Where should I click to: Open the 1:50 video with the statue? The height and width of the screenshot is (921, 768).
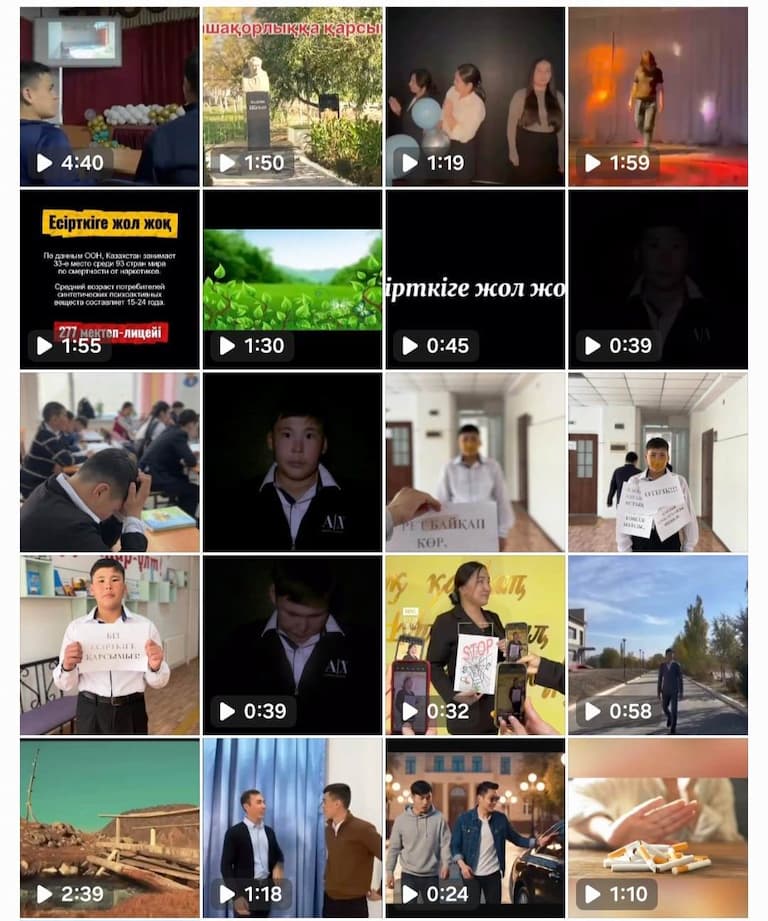[x=292, y=97]
